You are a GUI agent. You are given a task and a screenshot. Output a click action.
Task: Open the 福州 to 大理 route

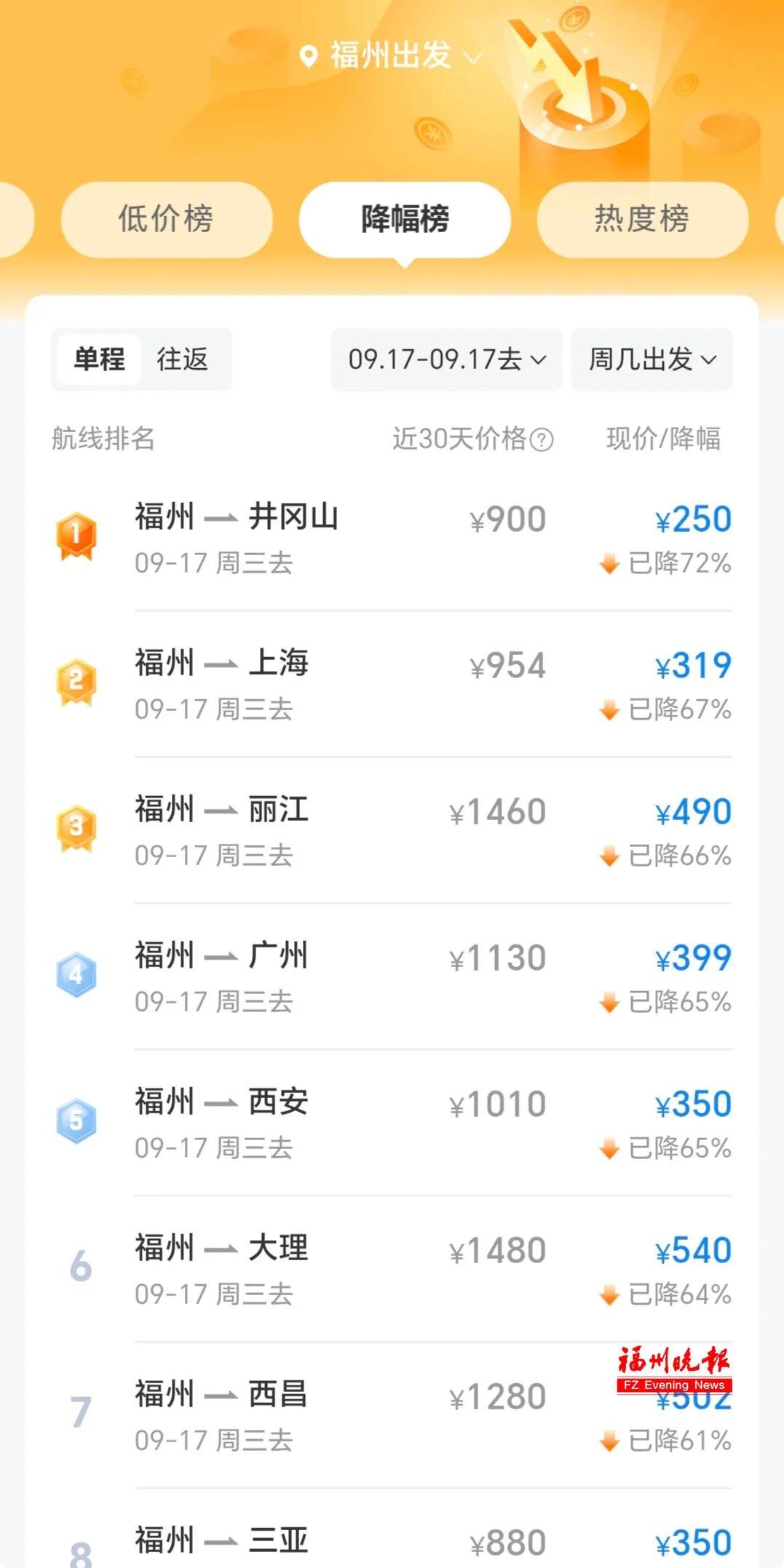tap(393, 1270)
